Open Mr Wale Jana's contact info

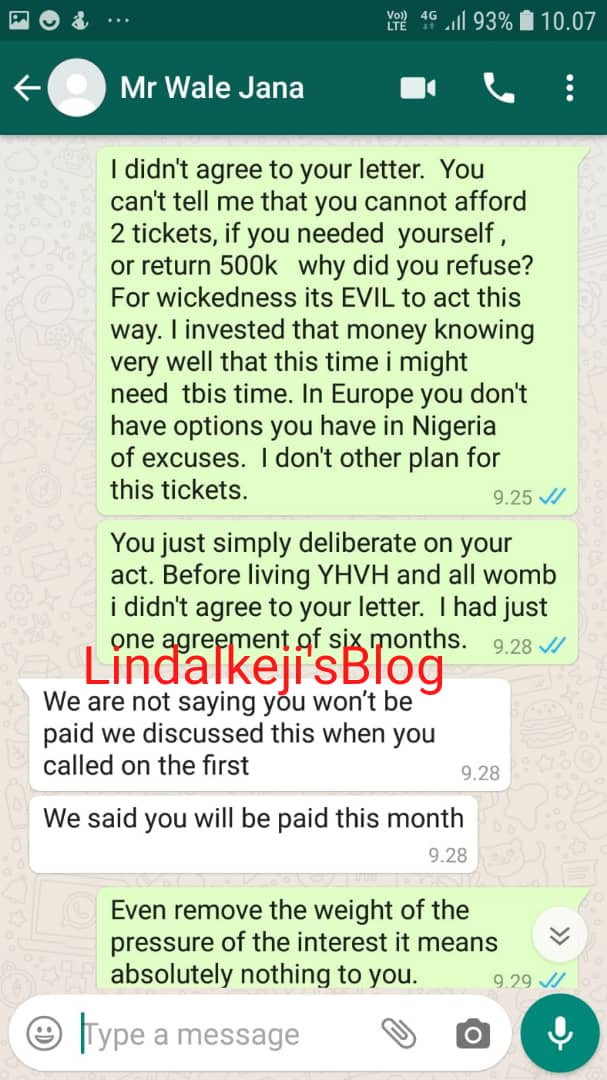[212, 88]
